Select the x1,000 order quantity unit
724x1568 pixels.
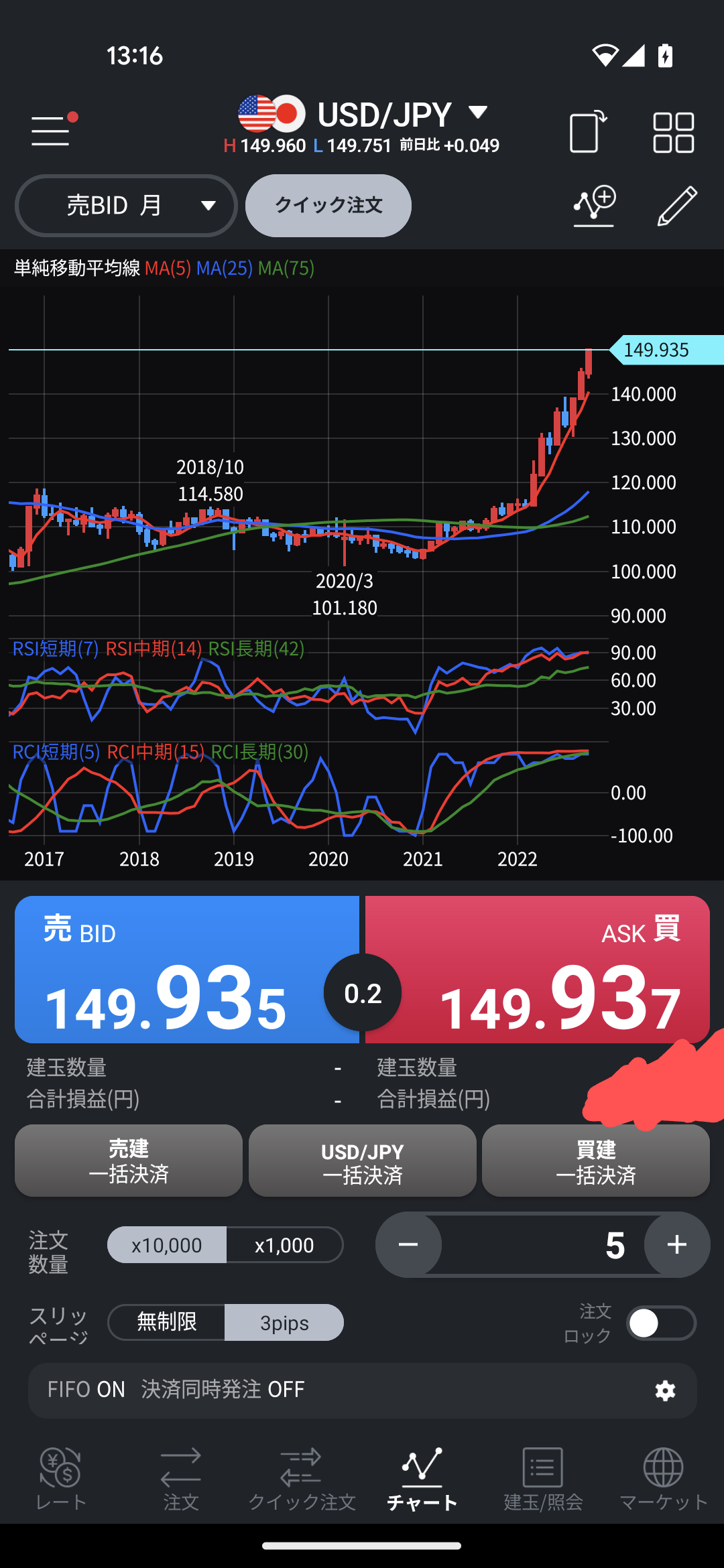pyautogui.click(x=284, y=1245)
